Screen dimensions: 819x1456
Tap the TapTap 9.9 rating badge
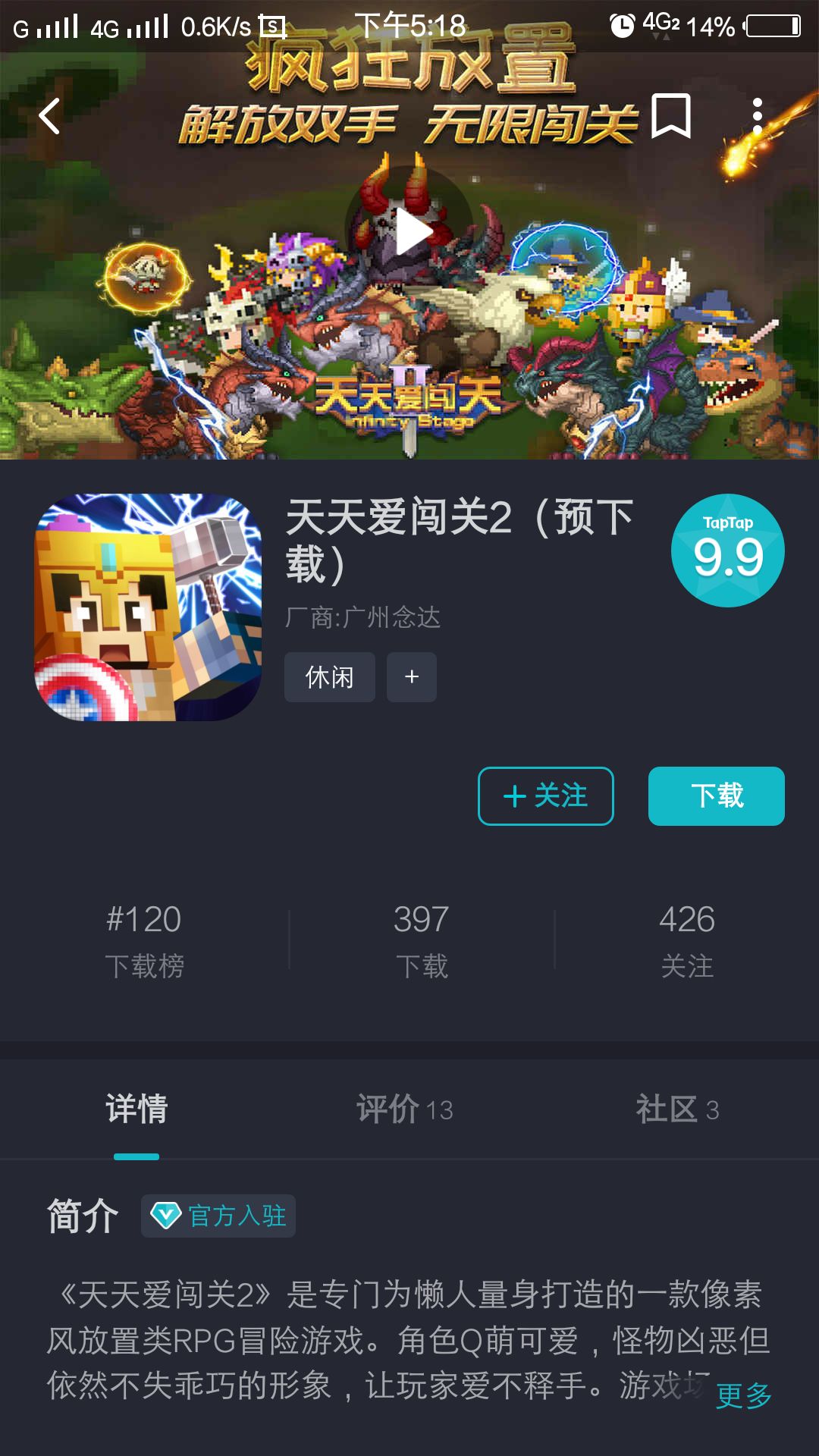(726, 549)
